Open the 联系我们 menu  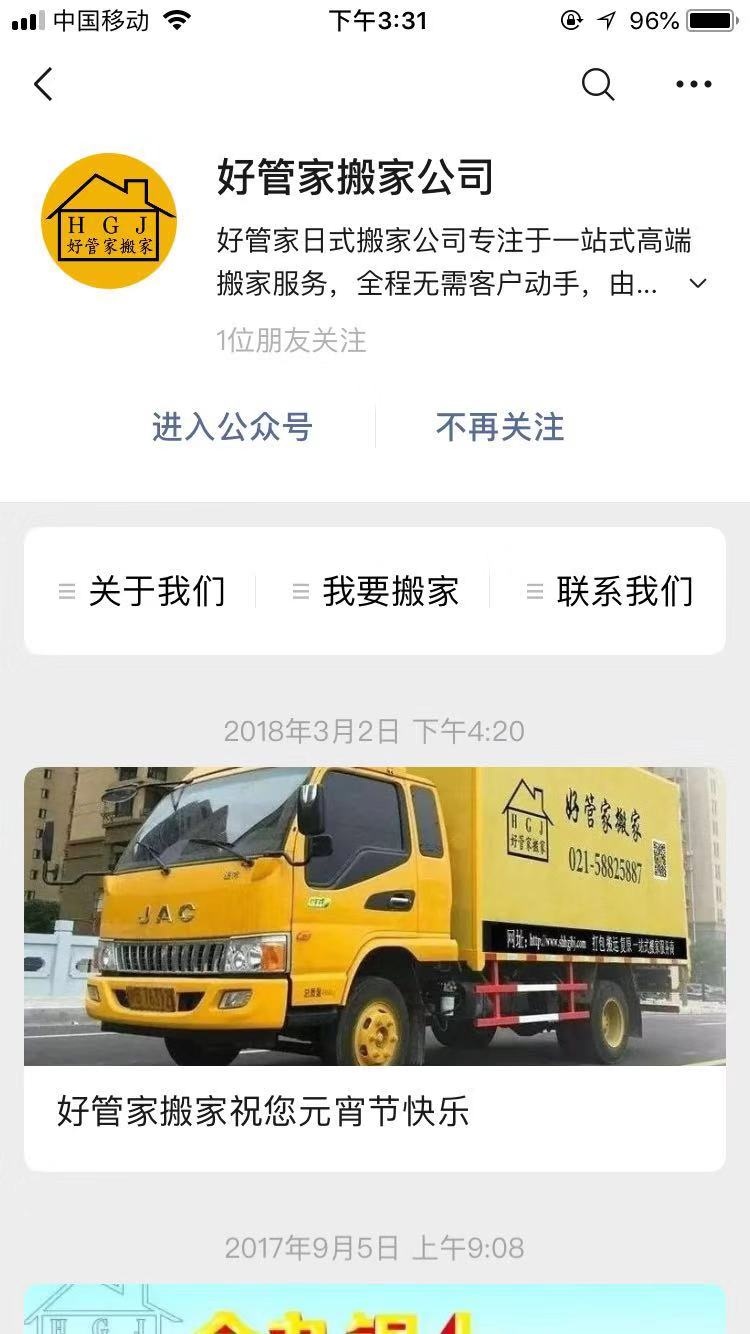(609, 591)
